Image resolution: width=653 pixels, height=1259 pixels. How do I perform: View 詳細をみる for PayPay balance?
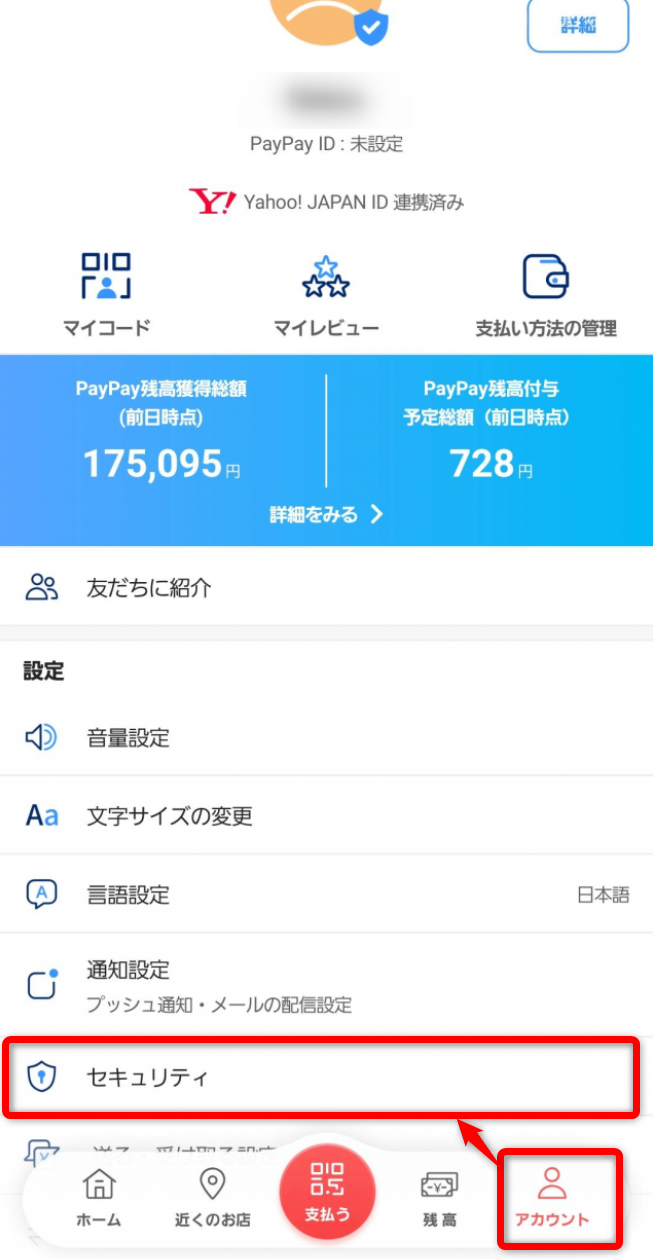coord(326,515)
